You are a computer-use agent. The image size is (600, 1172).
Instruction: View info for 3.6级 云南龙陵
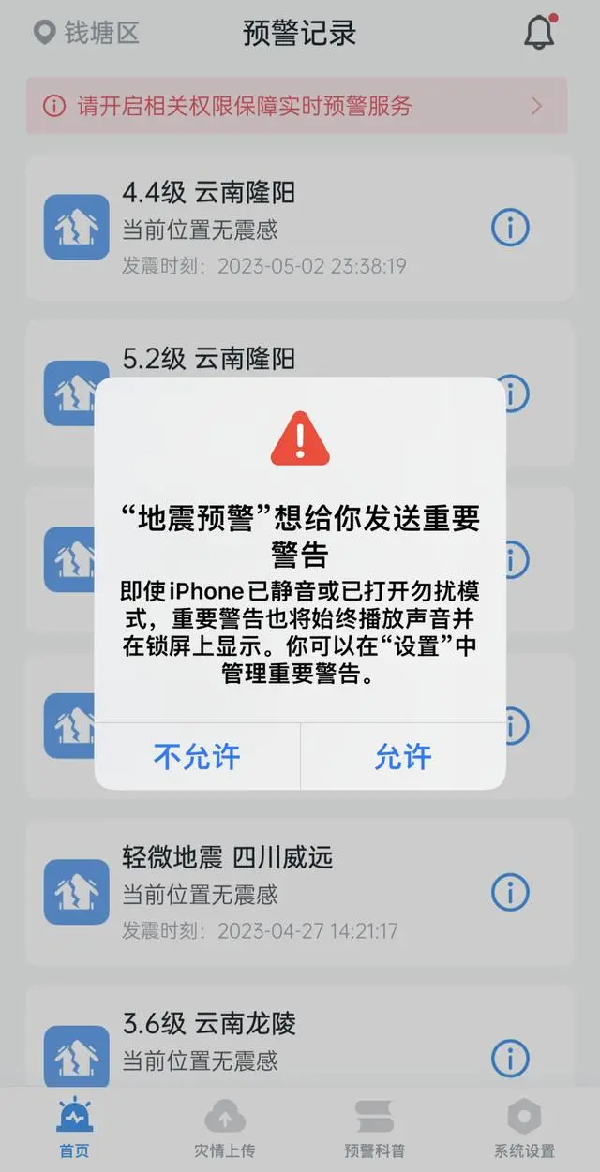[x=510, y=1056]
